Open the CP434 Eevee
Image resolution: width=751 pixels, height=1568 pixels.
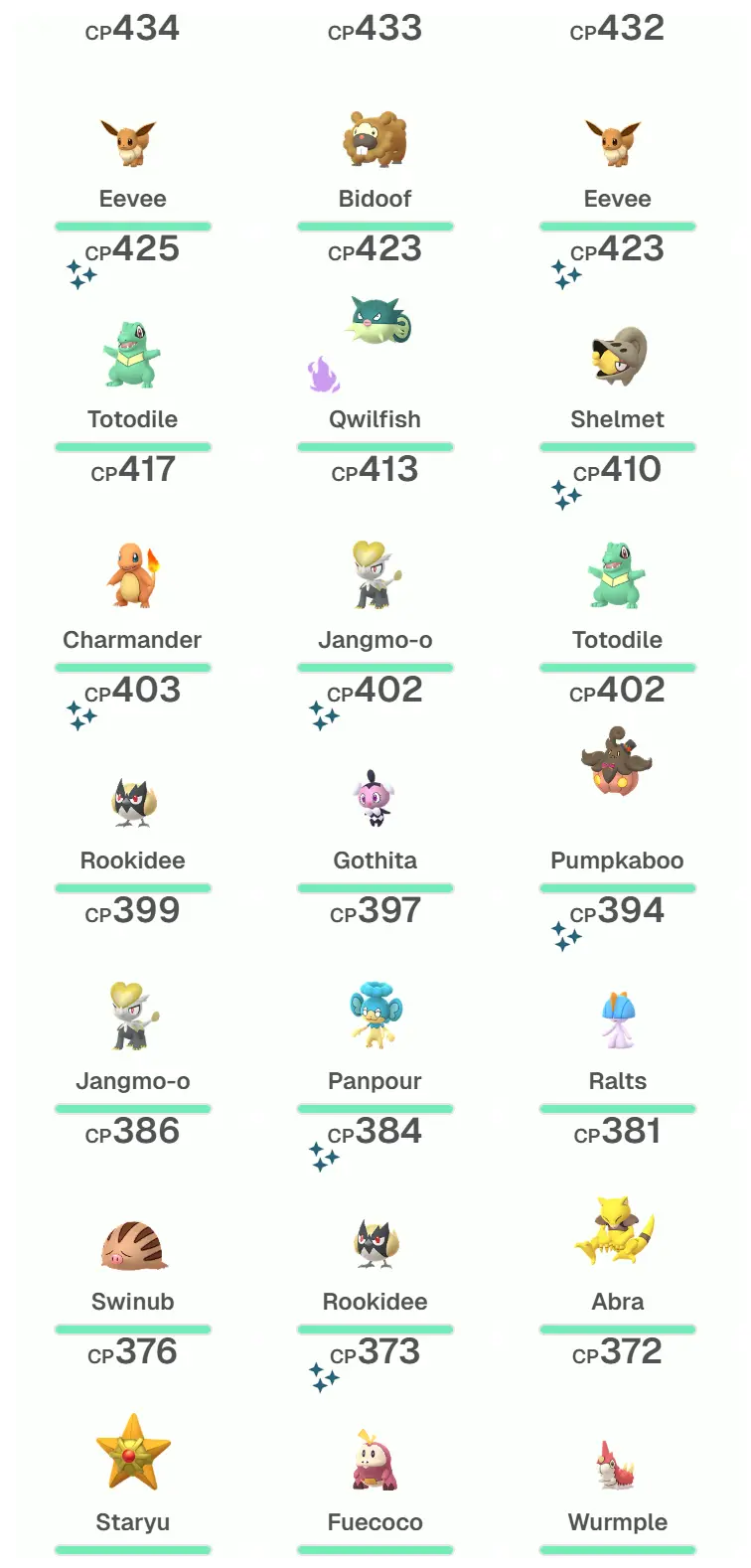pos(132,142)
